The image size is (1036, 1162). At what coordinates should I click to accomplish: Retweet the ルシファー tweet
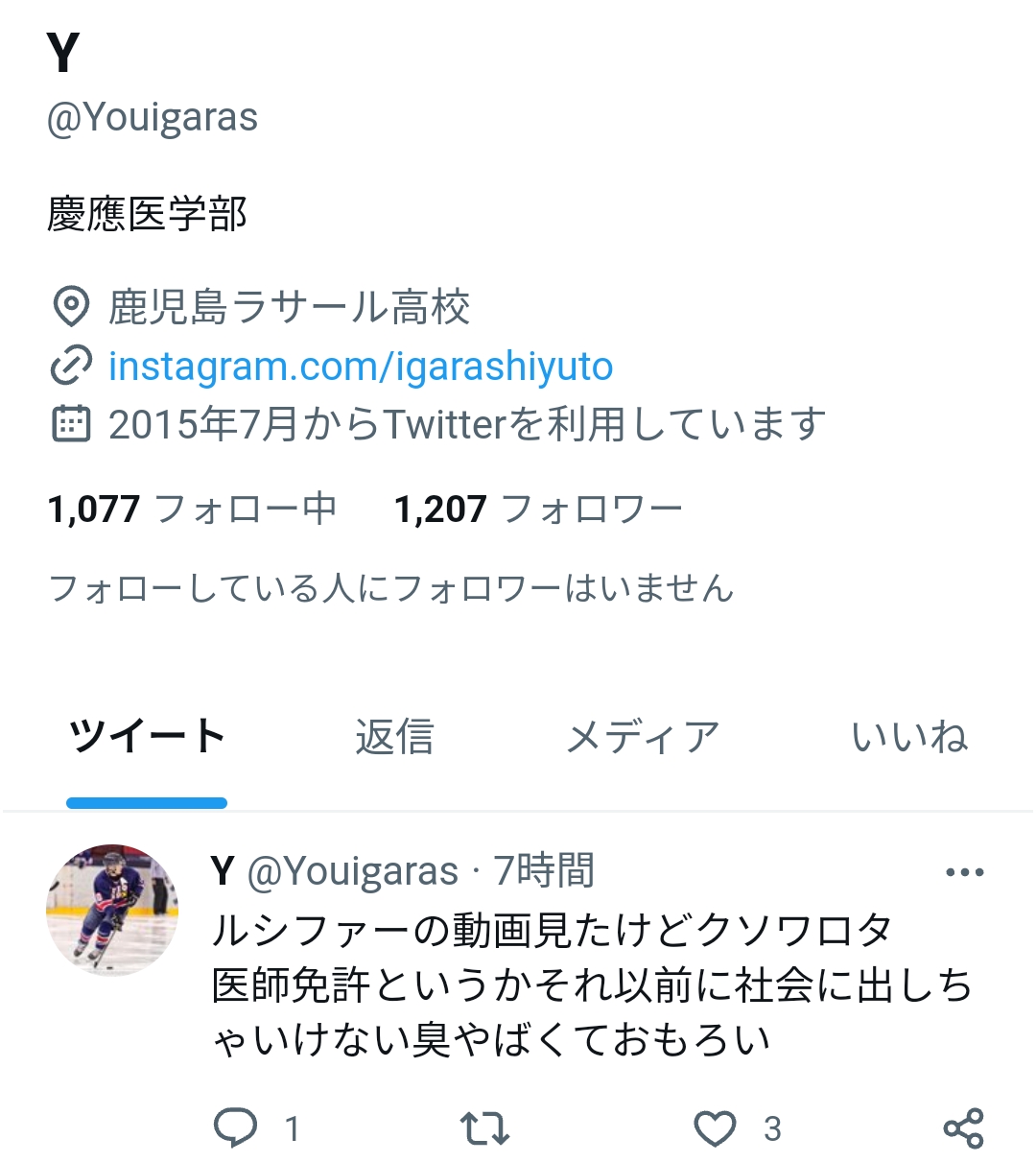(x=484, y=1128)
